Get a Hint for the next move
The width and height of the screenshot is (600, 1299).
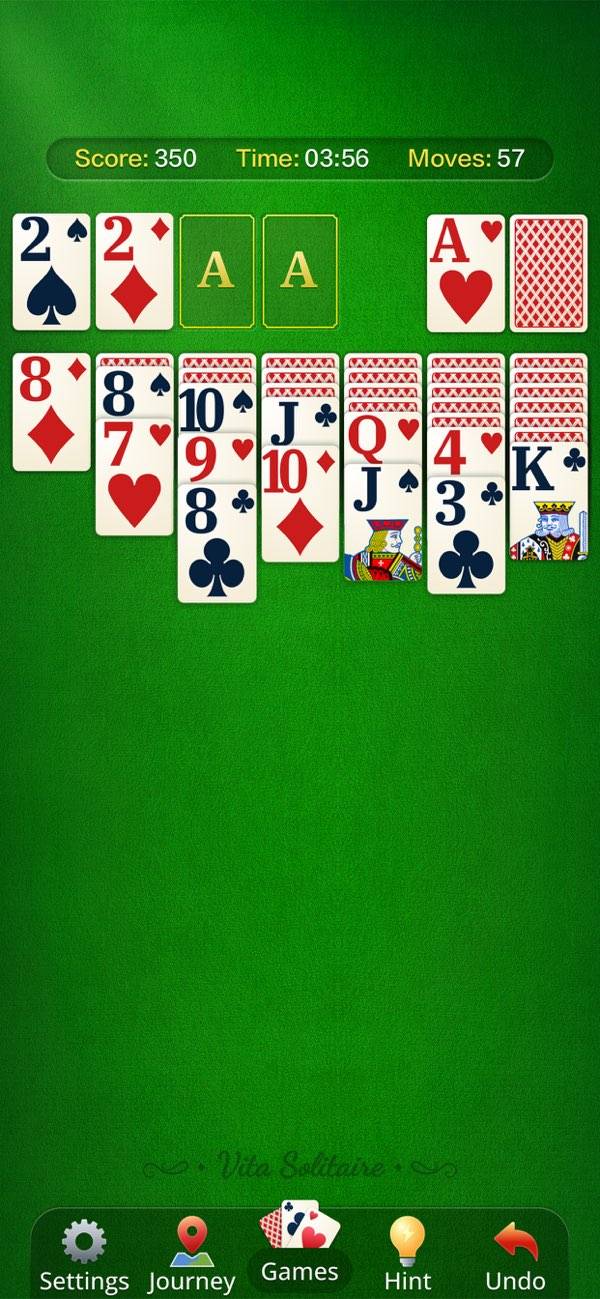(408, 1254)
